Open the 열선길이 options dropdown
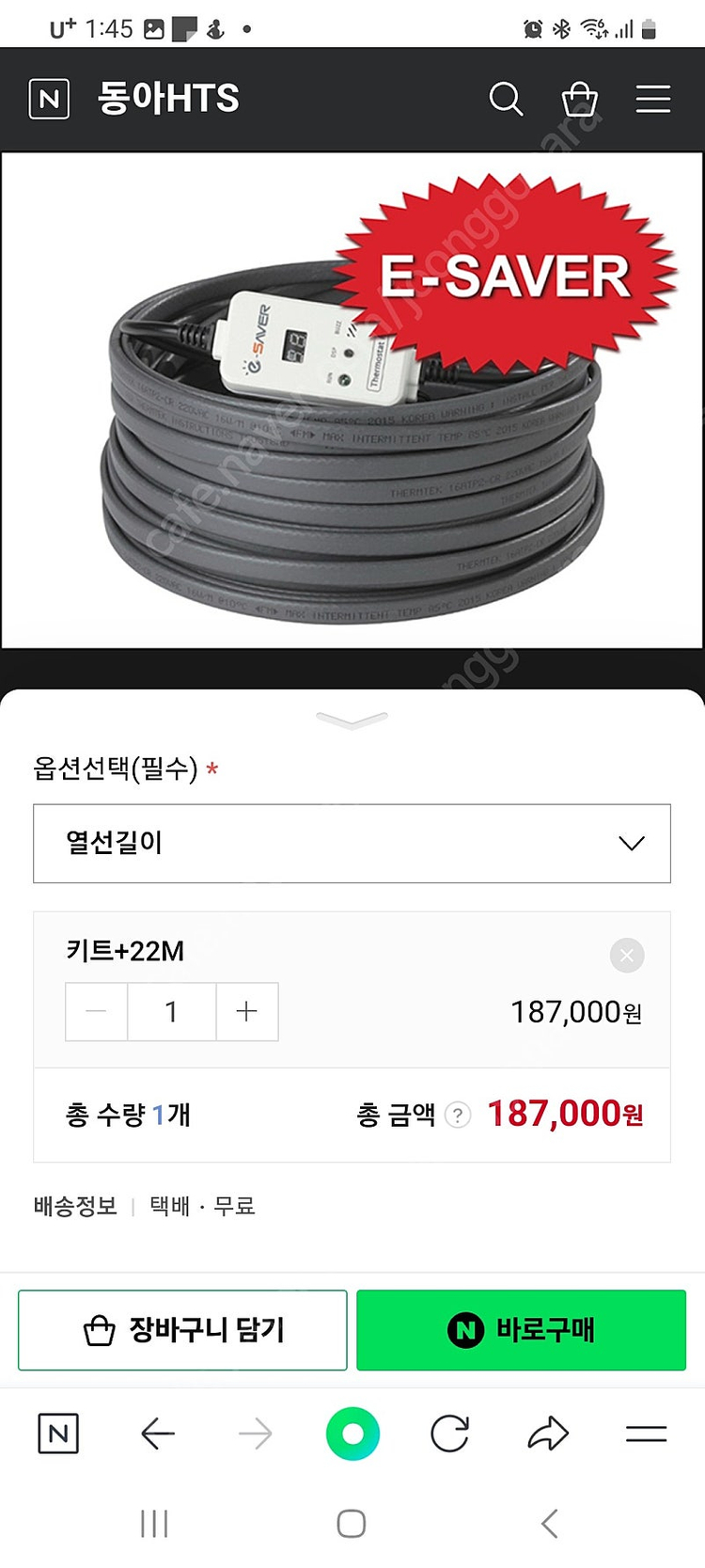The height and width of the screenshot is (1568, 705). point(352,844)
